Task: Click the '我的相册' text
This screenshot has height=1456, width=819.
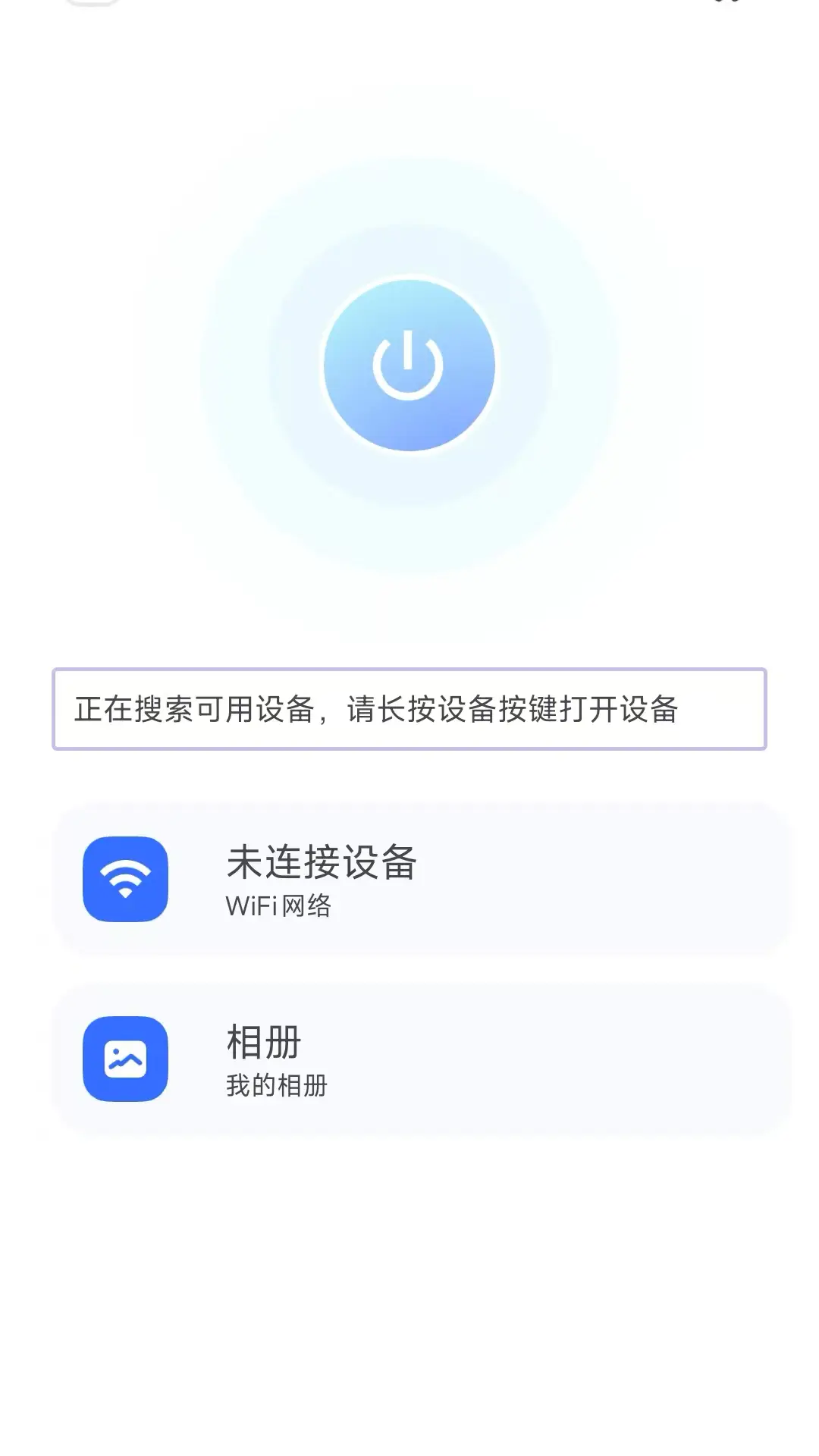Action: tap(278, 1086)
